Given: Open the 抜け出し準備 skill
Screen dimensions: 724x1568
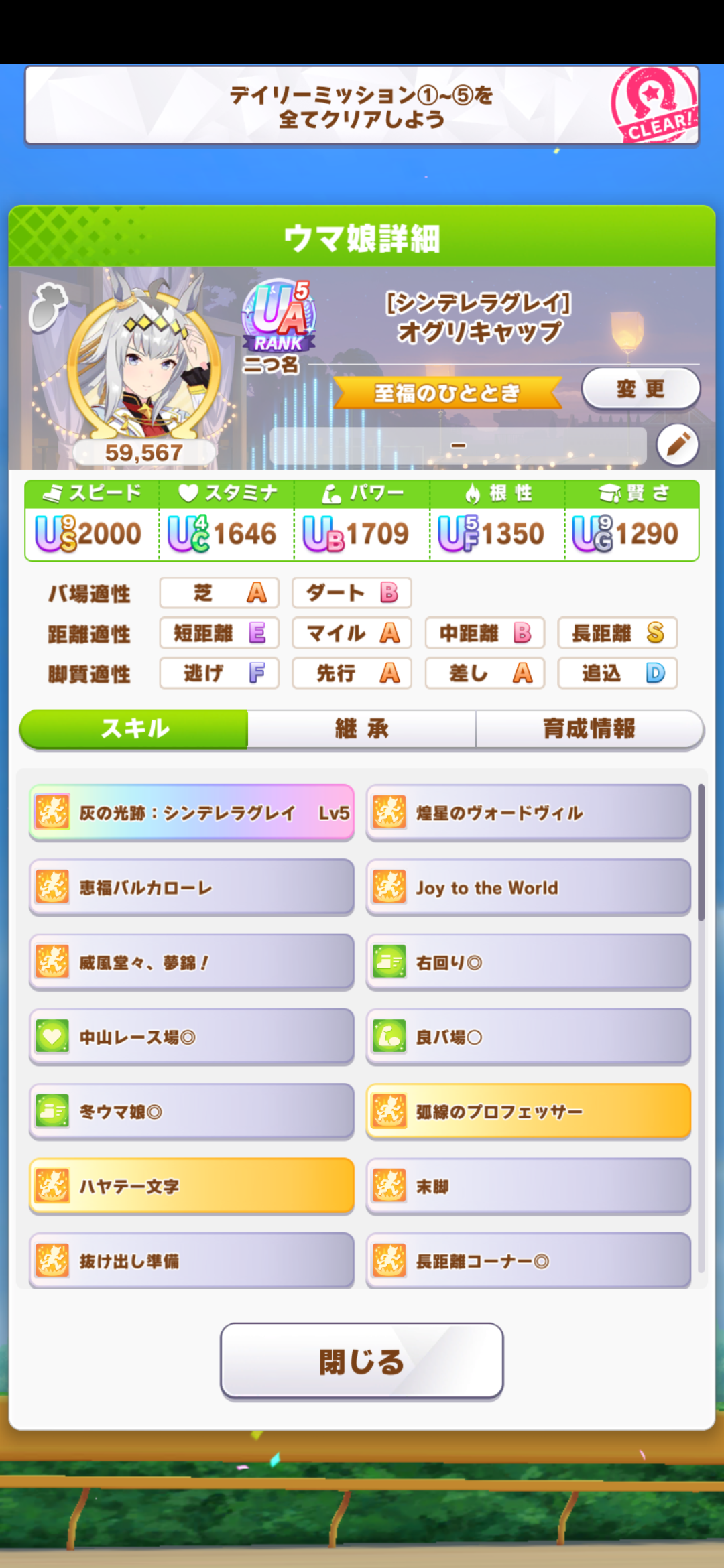Looking at the screenshot, I should [192, 1260].
